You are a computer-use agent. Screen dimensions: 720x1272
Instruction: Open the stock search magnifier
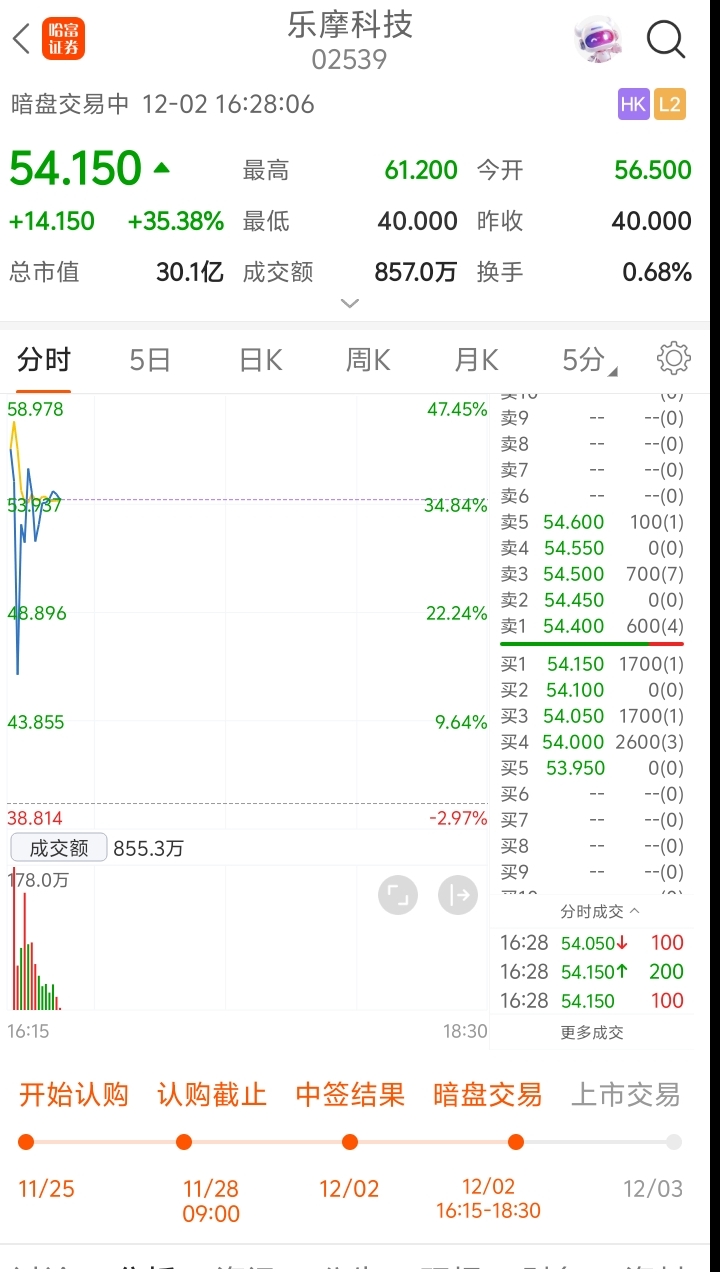(x=665, y=40)
